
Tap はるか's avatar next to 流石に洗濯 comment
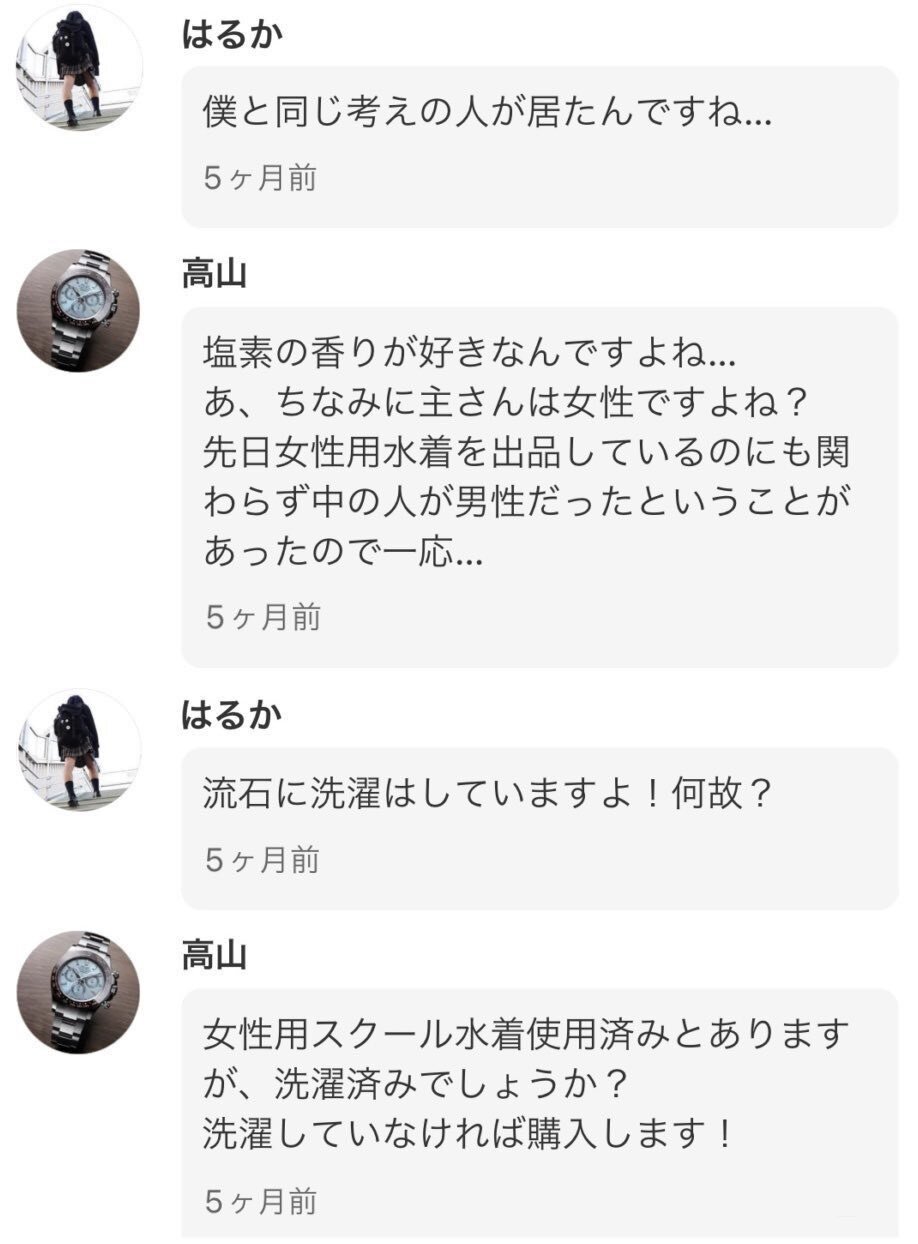click(80, 749)
